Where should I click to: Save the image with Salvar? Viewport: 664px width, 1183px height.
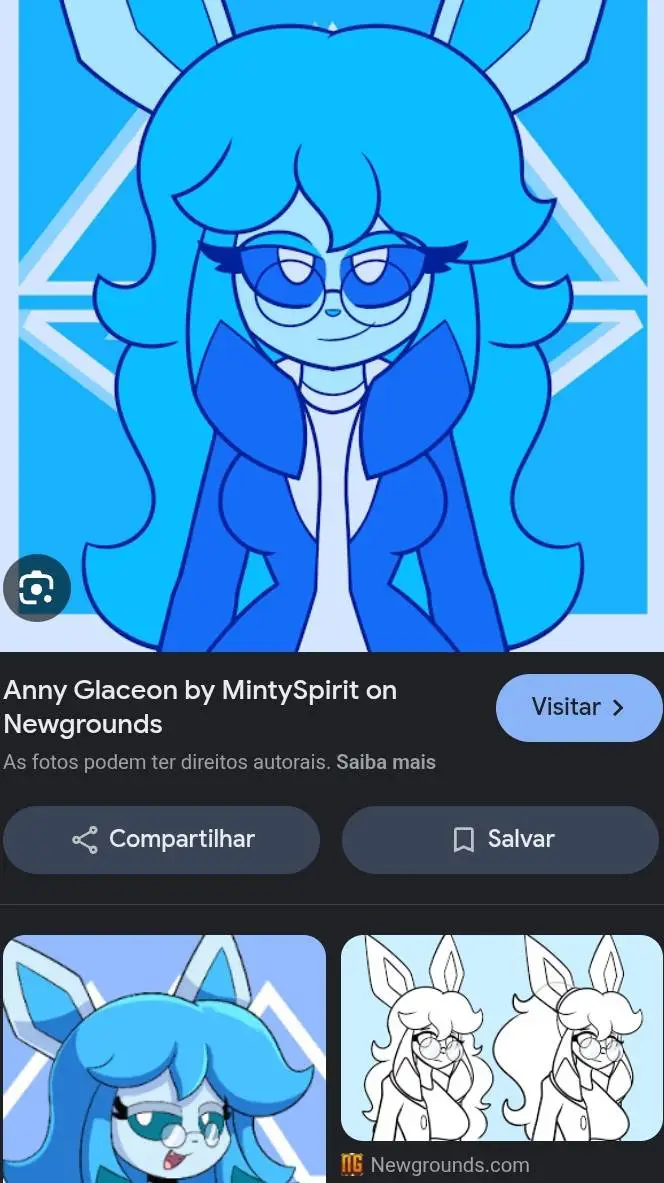(x=501, y=839)
